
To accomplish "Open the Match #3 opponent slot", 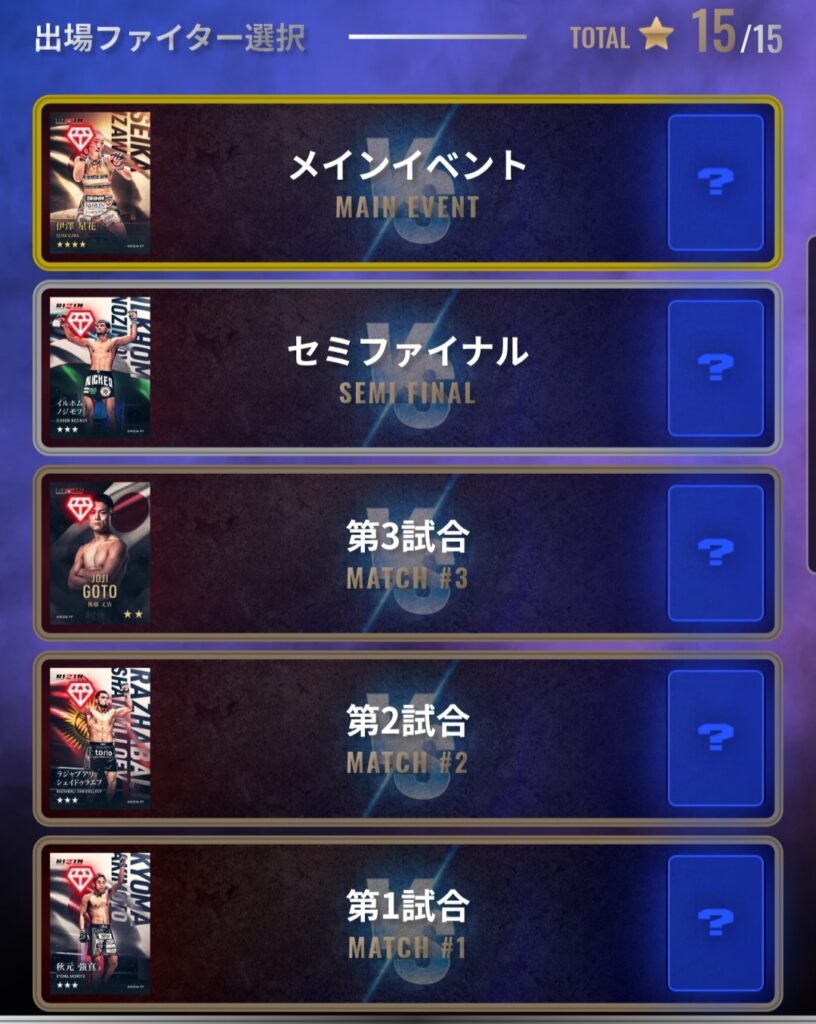I will [716, 553].
